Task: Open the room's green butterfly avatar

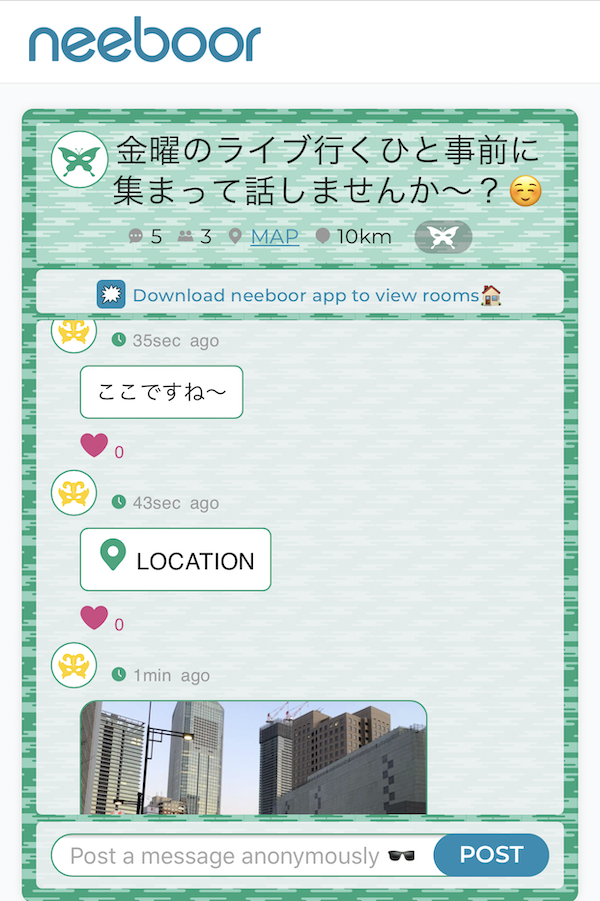Action: [x=79, y=159]
